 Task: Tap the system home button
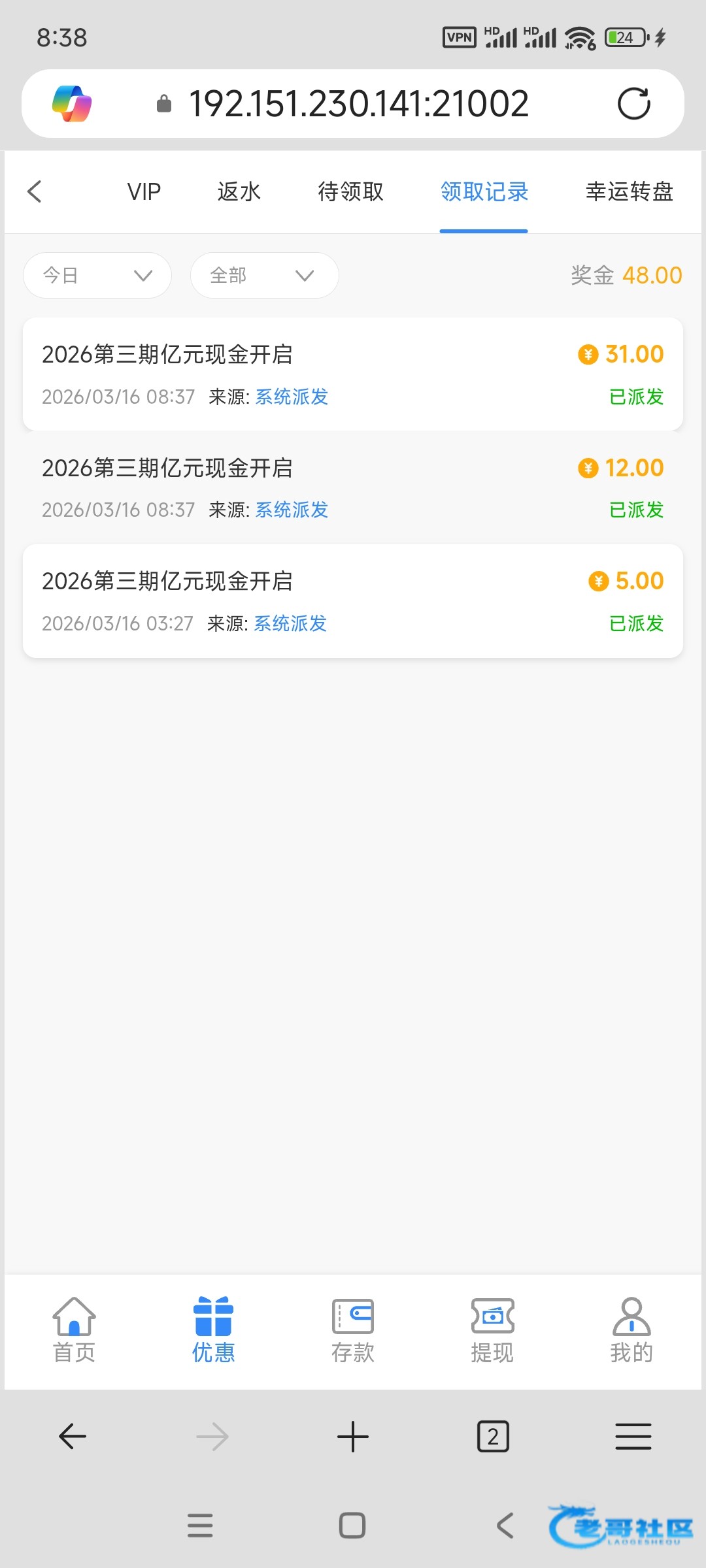pos(352,1526)
